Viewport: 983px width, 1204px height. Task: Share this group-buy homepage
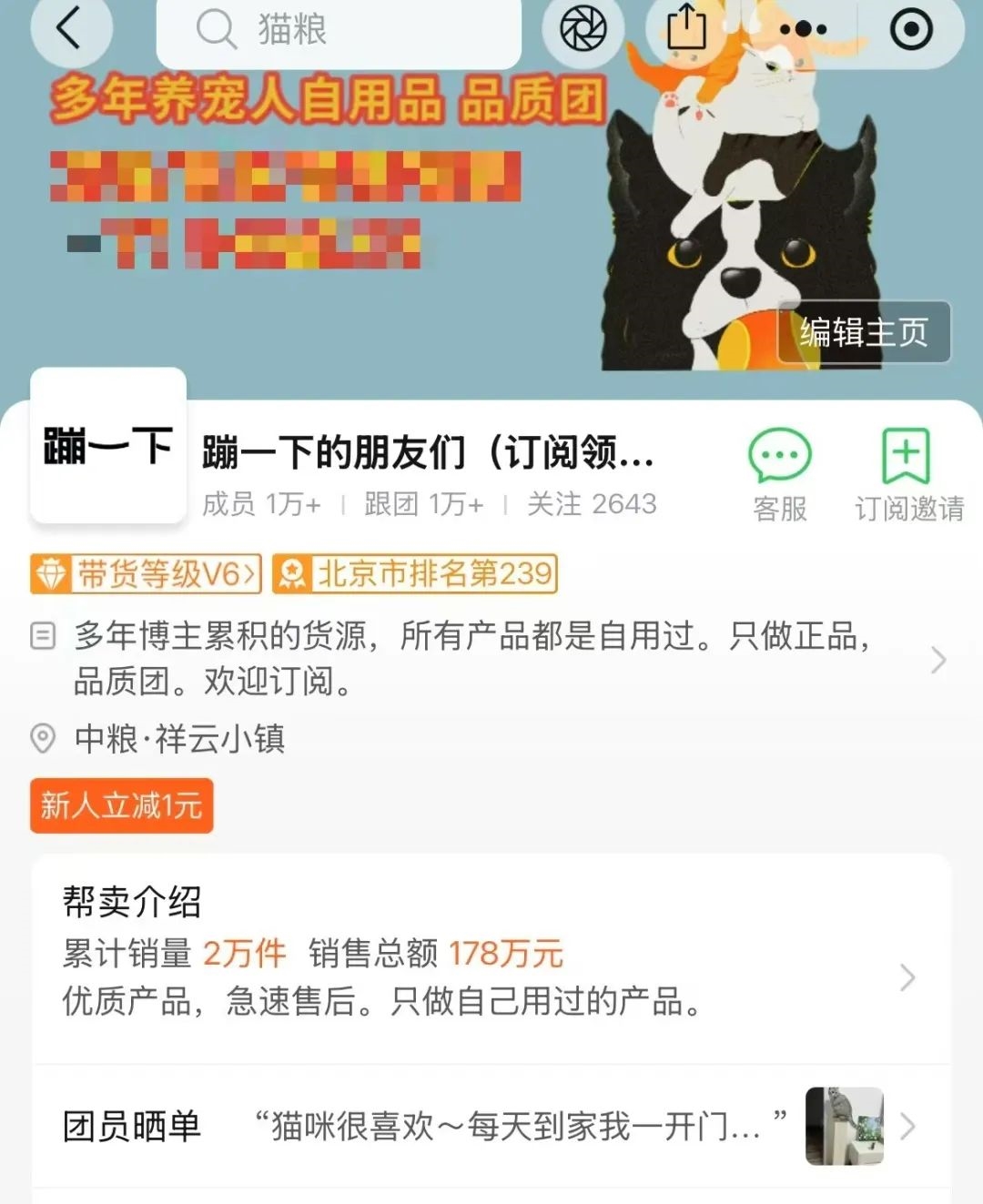[x=686, y=29]
